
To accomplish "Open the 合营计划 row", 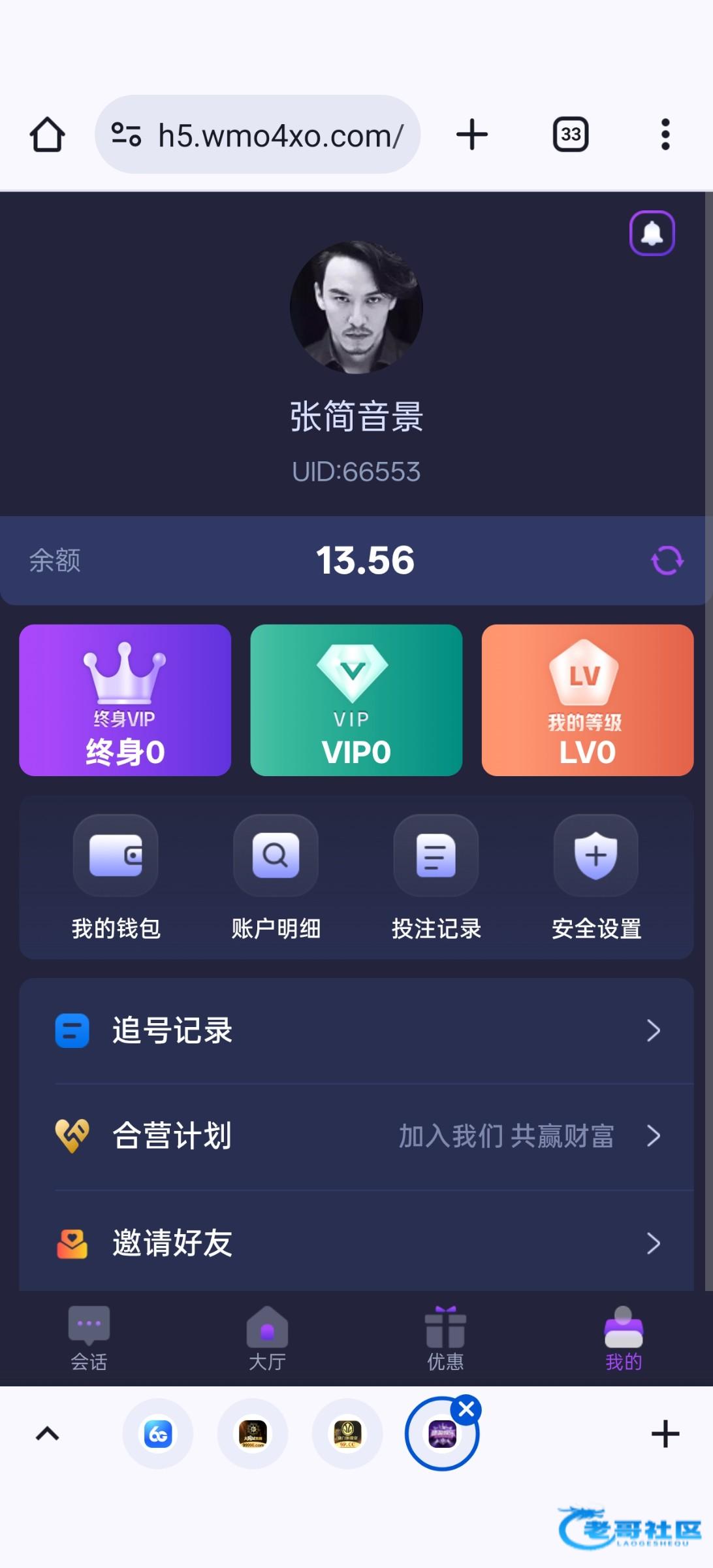I will click(x=356, y=1136).
